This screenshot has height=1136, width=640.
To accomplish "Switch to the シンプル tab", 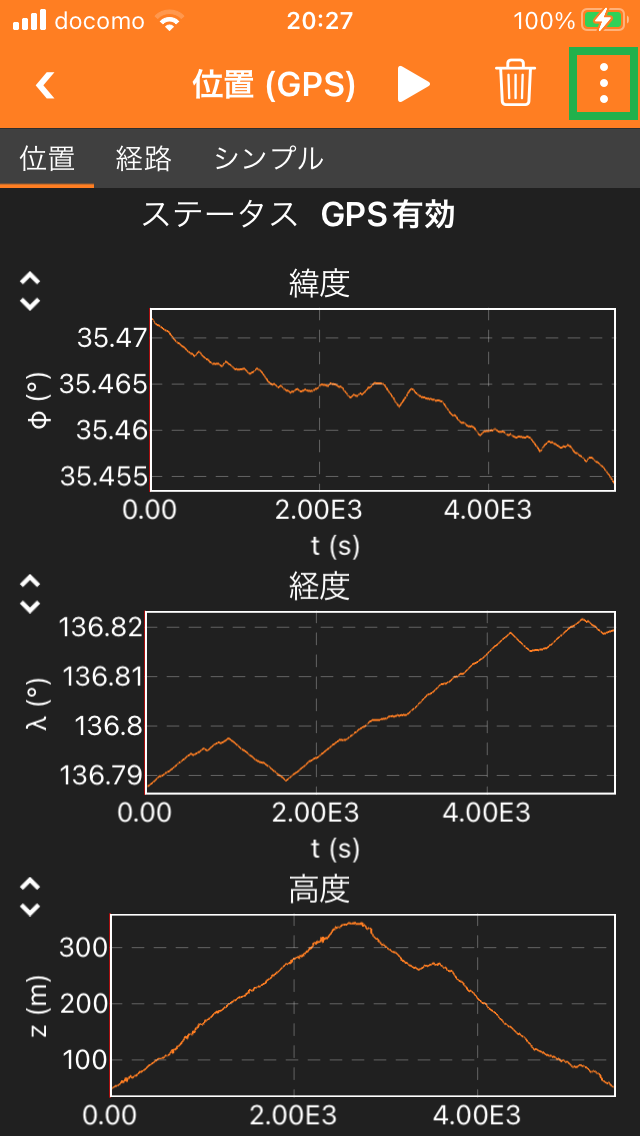I will pyautogui.click(x=268, y=158).
